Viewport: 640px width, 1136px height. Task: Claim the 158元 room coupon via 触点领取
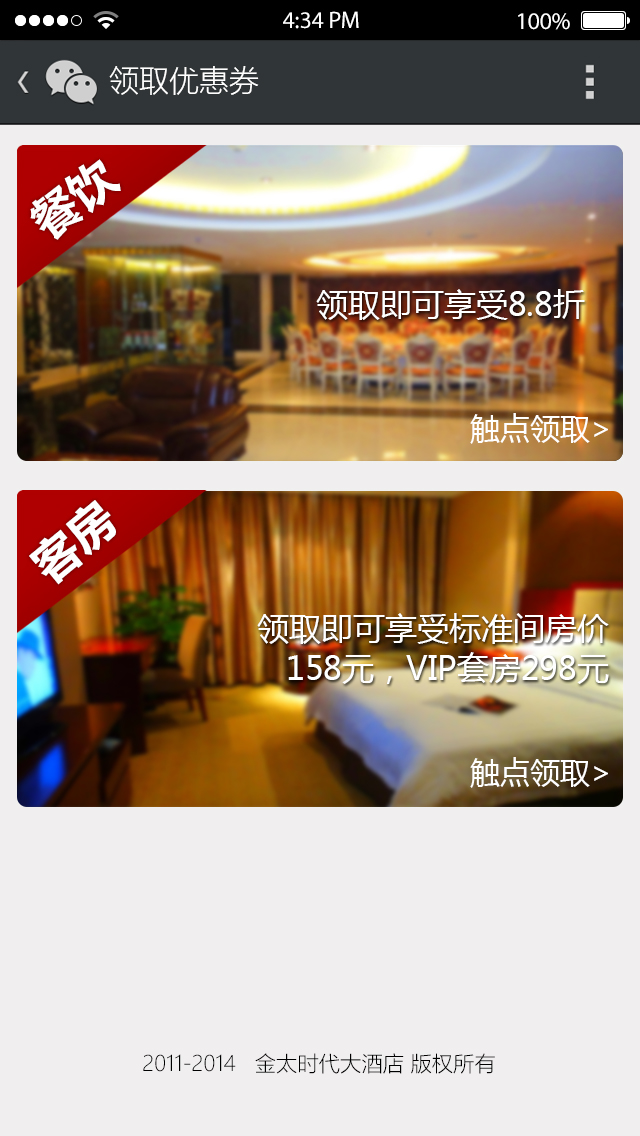click(x=538, y=773)
